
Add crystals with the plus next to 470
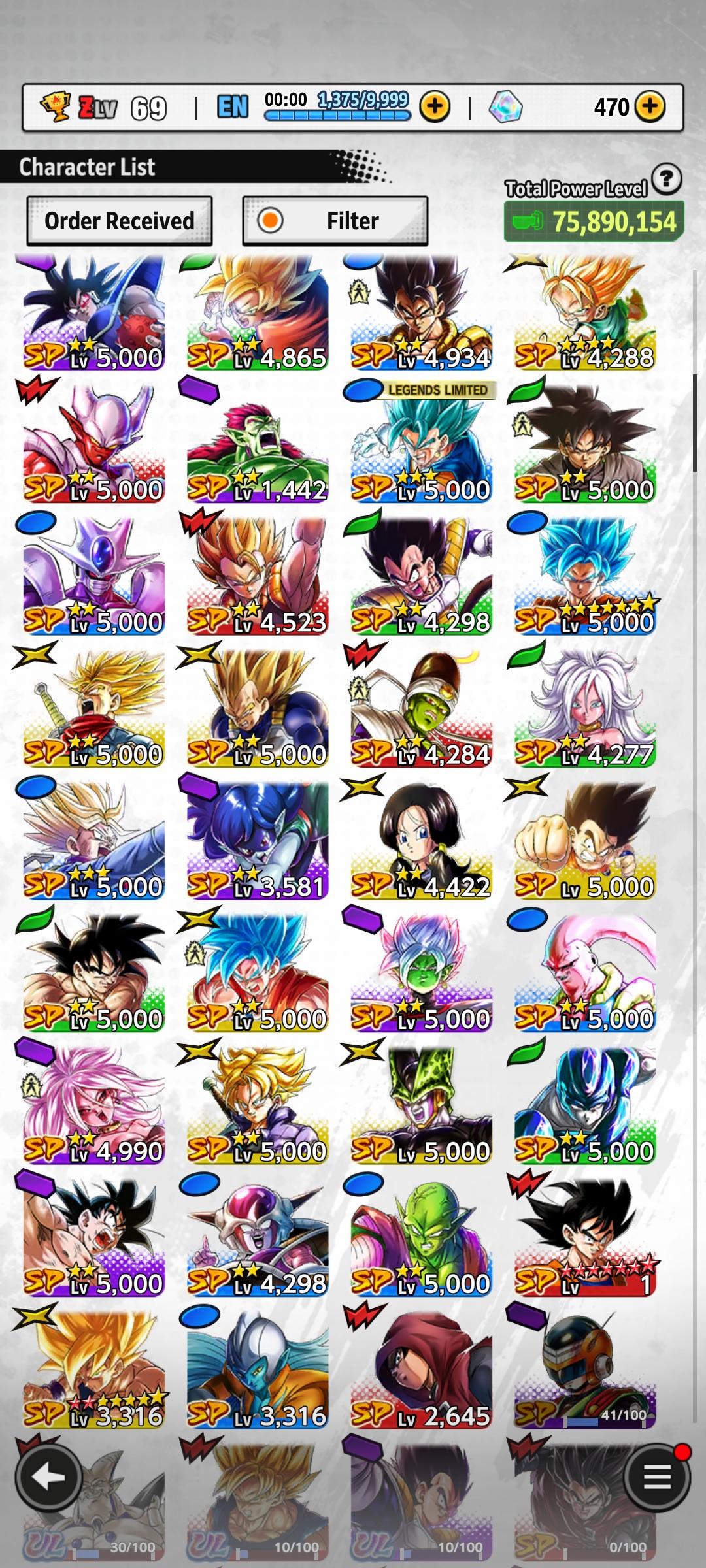click(x=649, y=106)
